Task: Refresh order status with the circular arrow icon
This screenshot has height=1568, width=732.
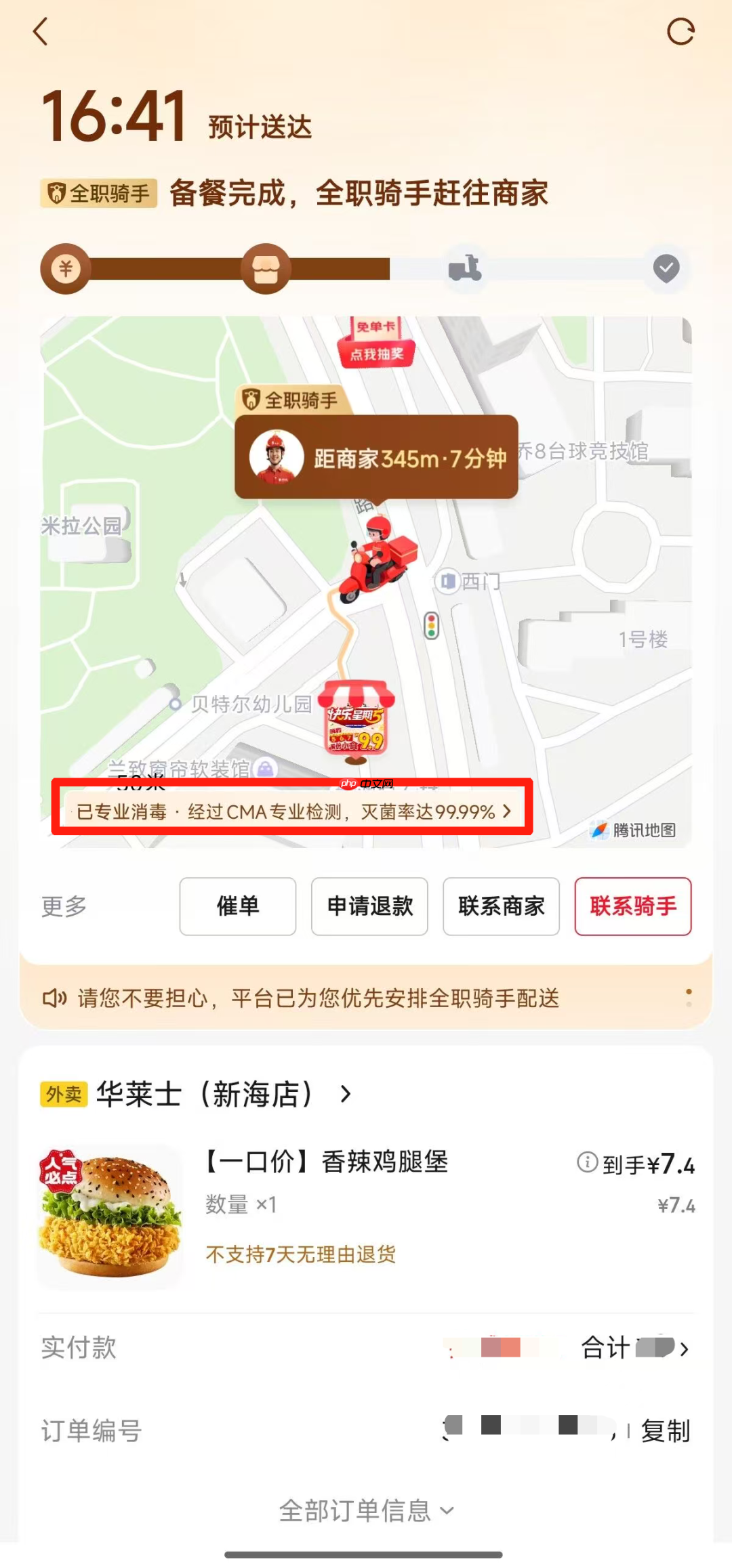Action: click(x=681, y=30)
